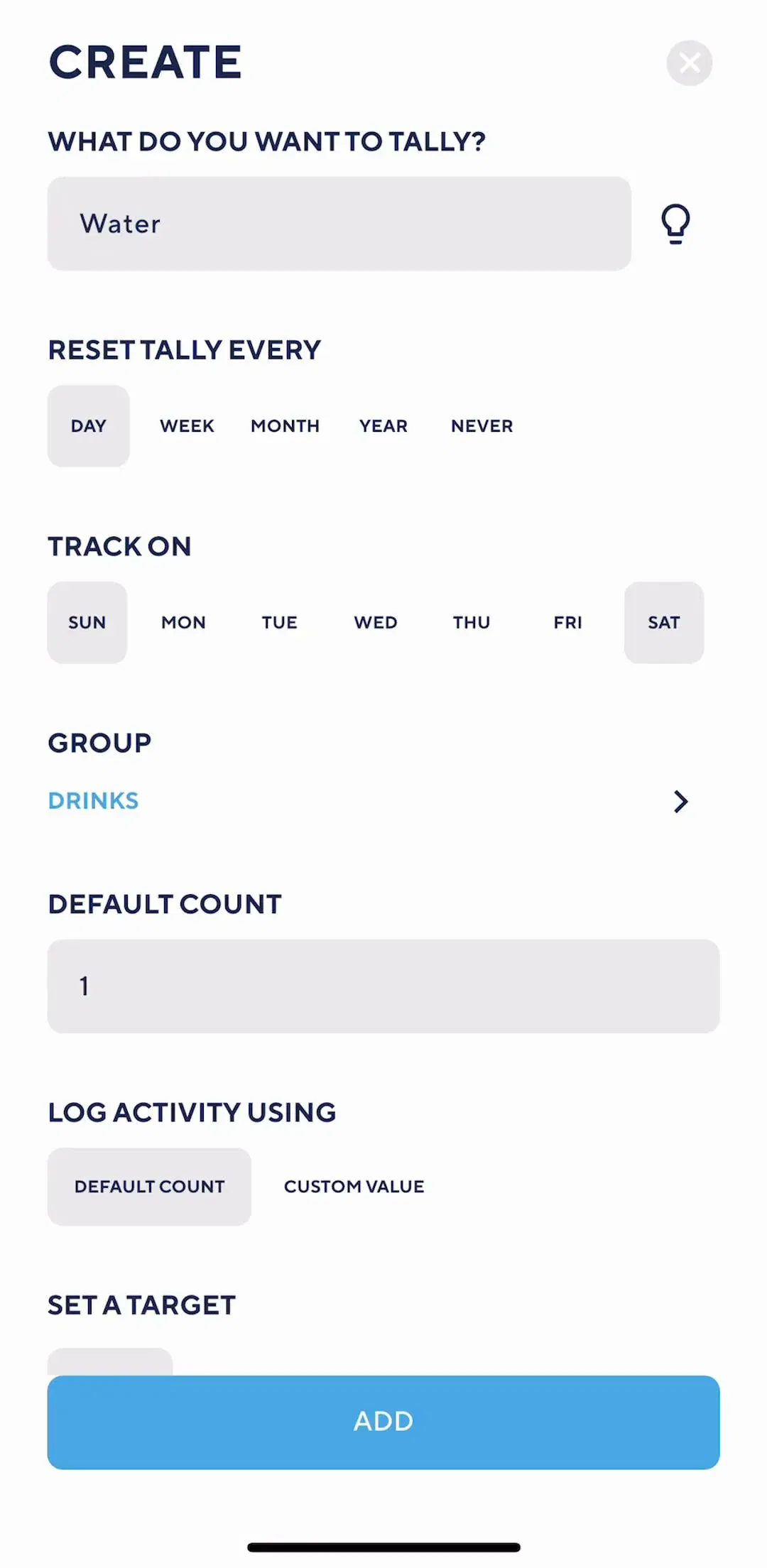Viewport: 767px width, 1568px height.
Task: Pick YEAR reset option
Action: point(383,426)
